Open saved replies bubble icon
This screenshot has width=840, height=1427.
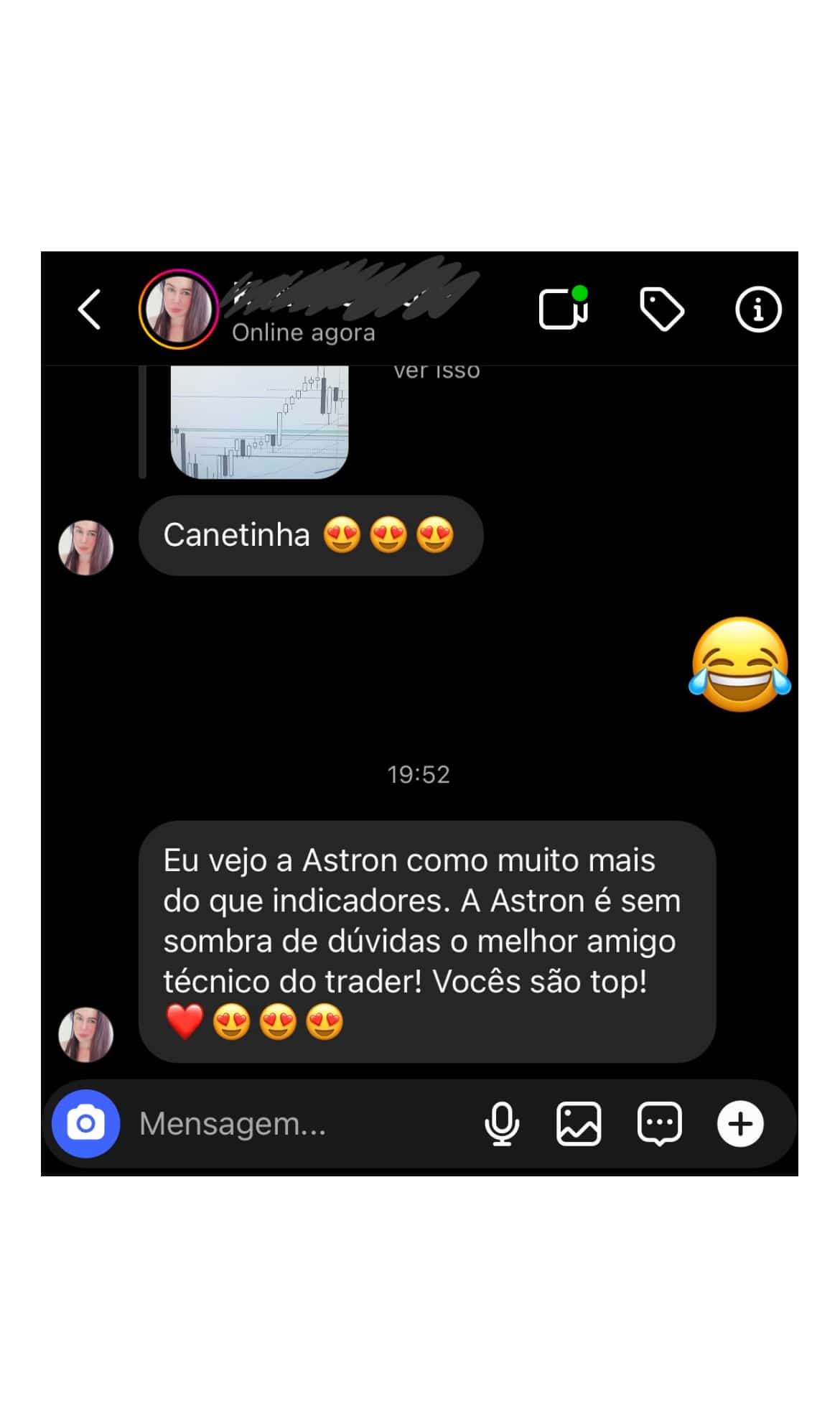[x=659, y=1124]
